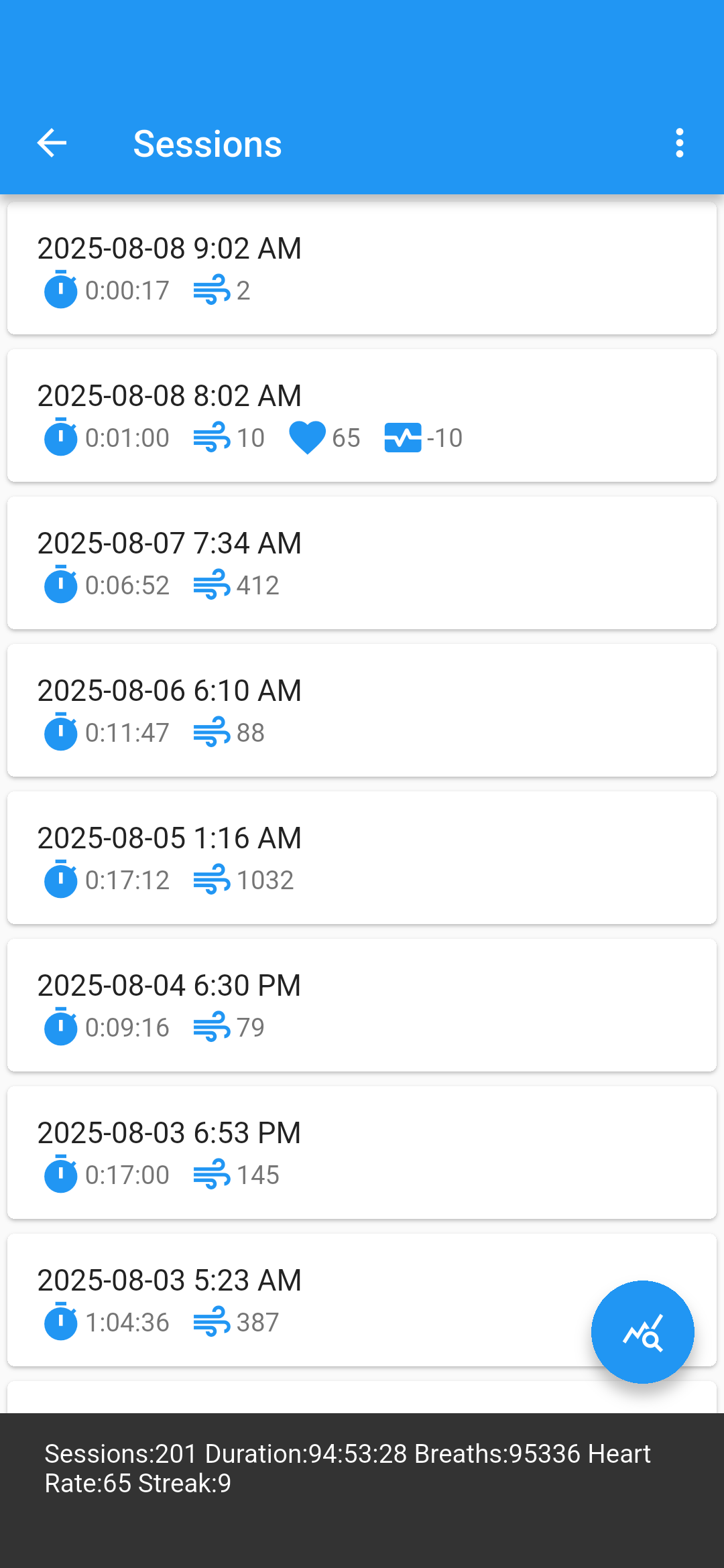Open the three-dot overflow menu
Image resolution: width=724 pixels, height=1568 pixels.
tap(679, 143)
